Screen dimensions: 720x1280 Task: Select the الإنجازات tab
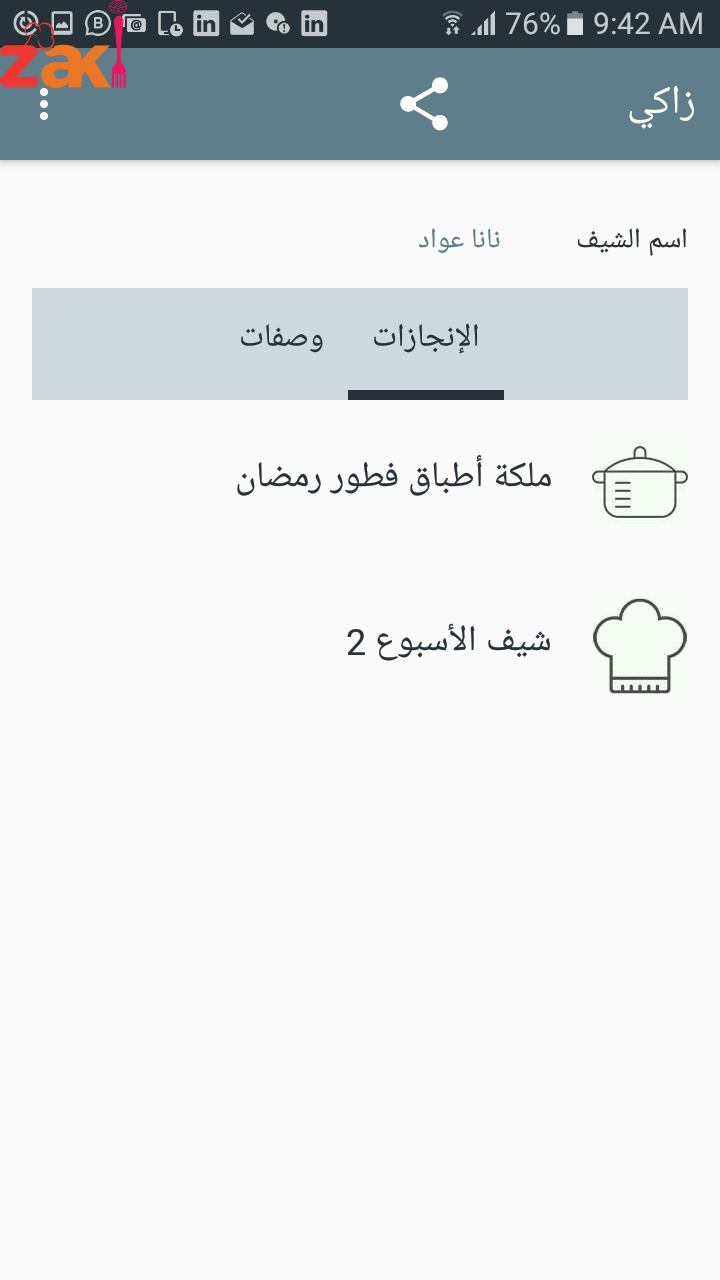pyautogui.click(x=426, y=338)
